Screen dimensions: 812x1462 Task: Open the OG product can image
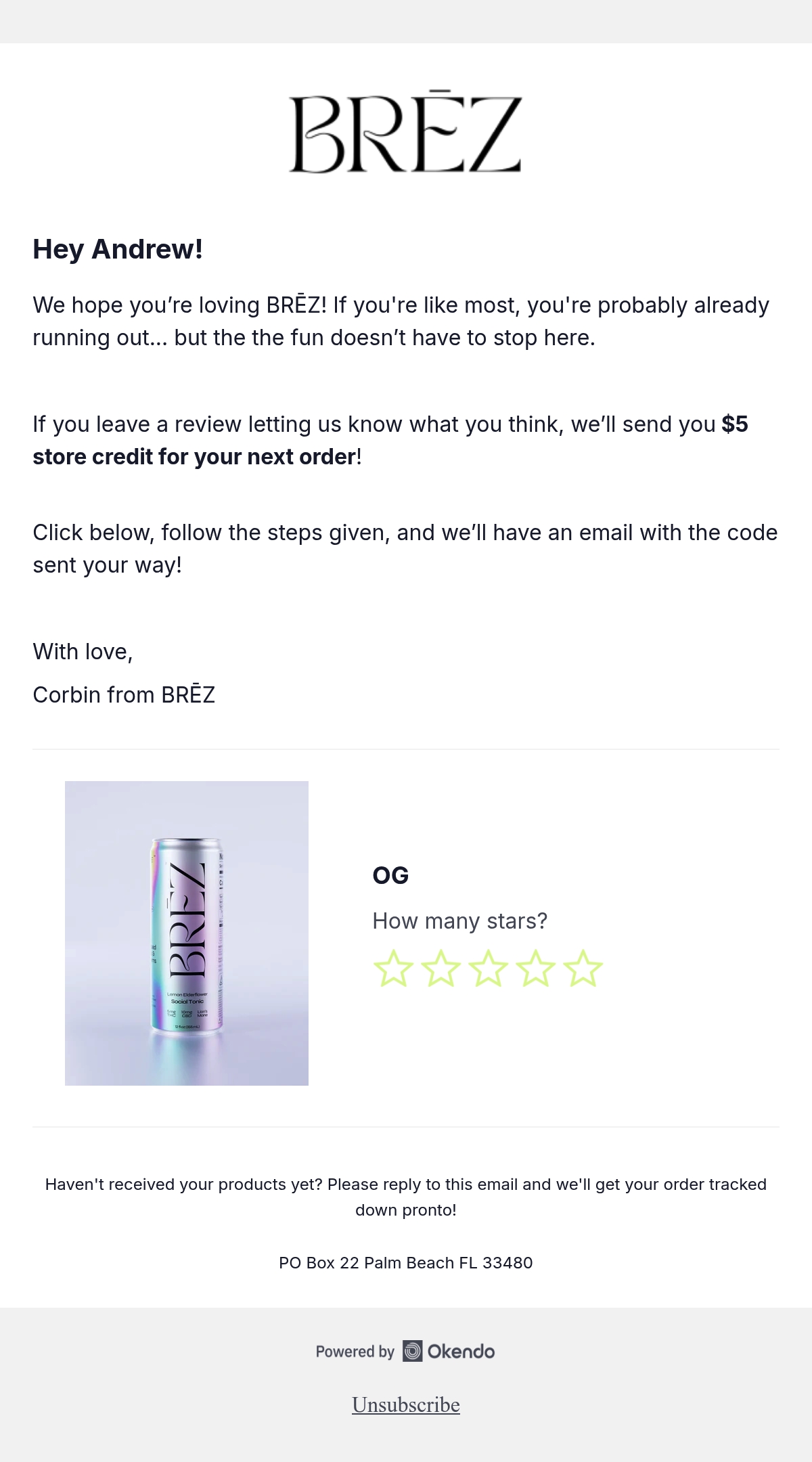[x=187, y=933]
